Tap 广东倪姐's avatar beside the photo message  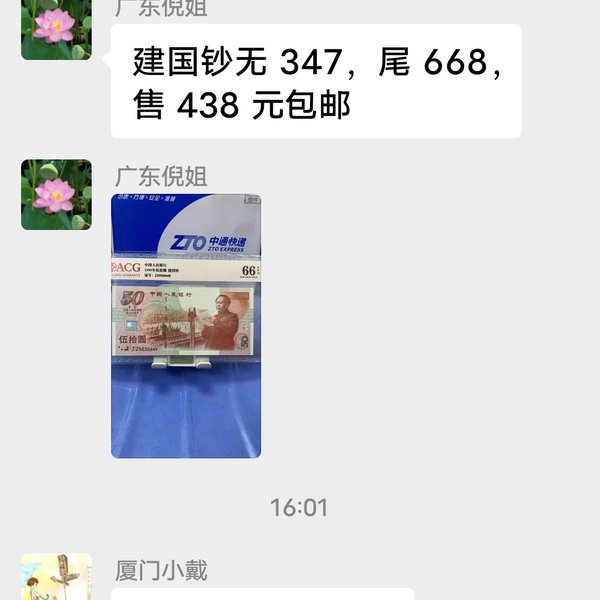click(56, 195)
